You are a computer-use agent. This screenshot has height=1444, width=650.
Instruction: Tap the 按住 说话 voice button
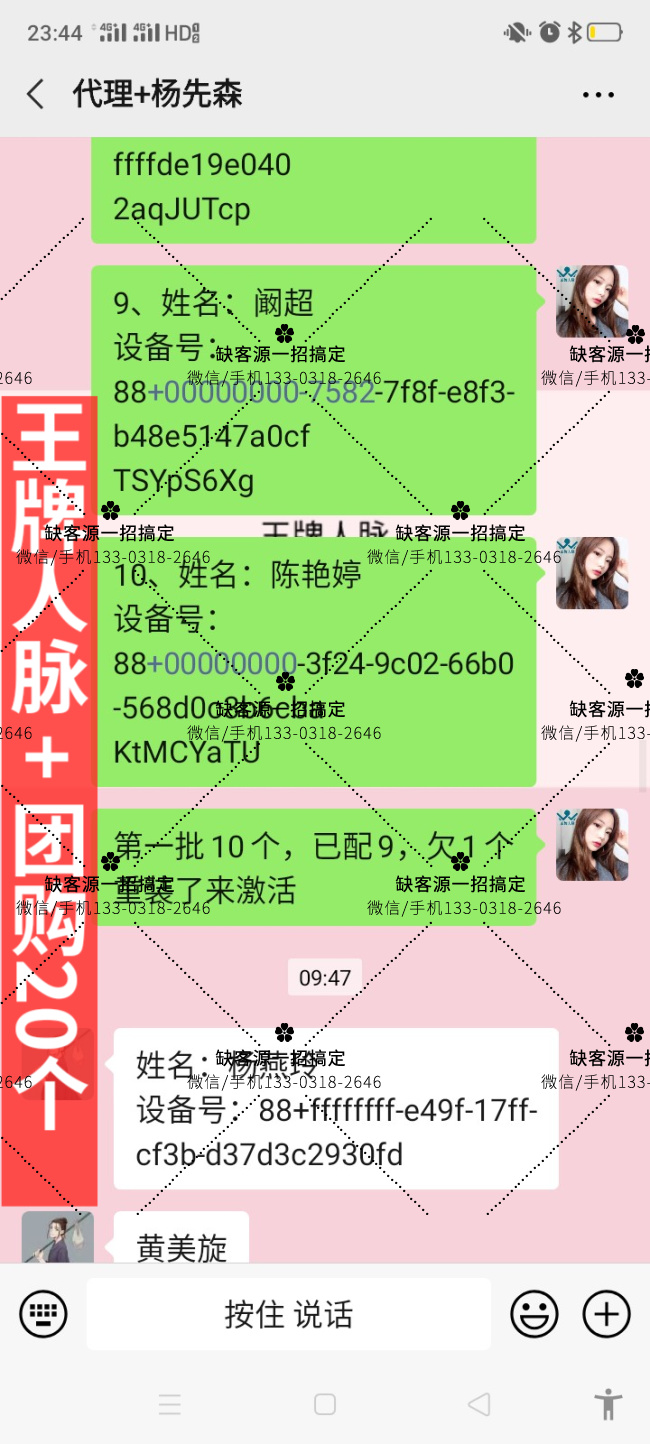point(288,1314)
